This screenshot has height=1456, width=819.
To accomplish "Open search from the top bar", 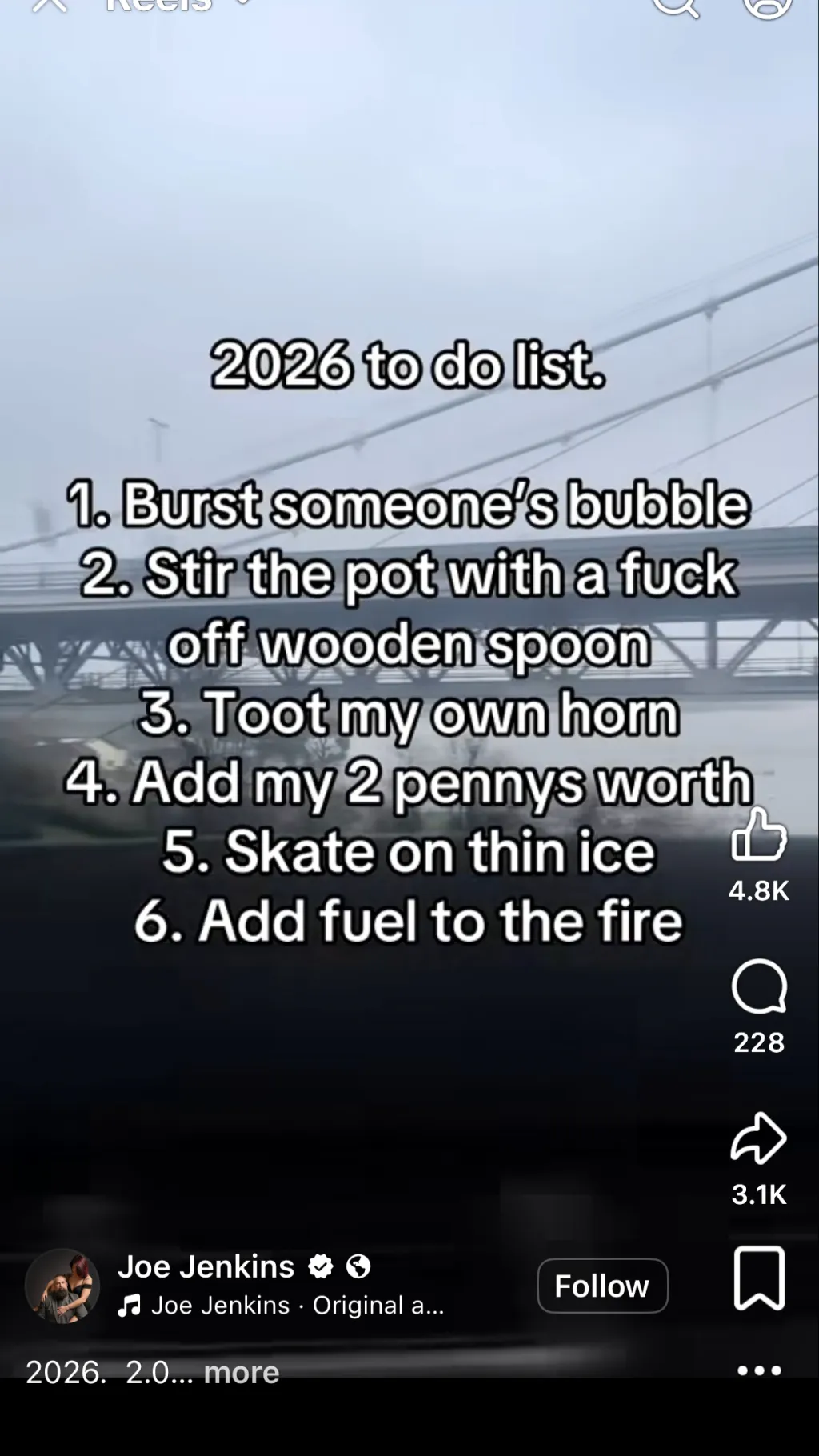I will point(676,6).
